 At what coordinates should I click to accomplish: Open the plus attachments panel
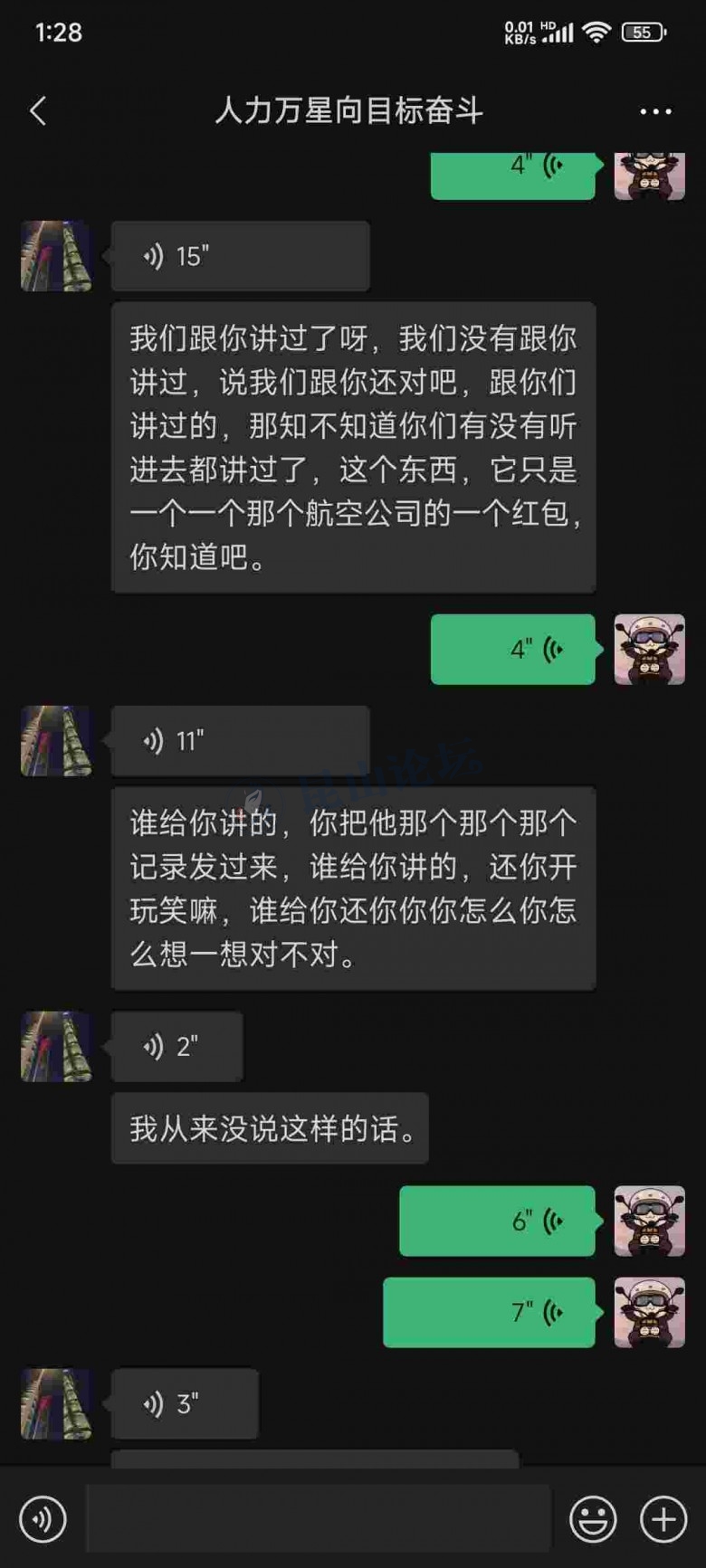(x=663, y=1519)
